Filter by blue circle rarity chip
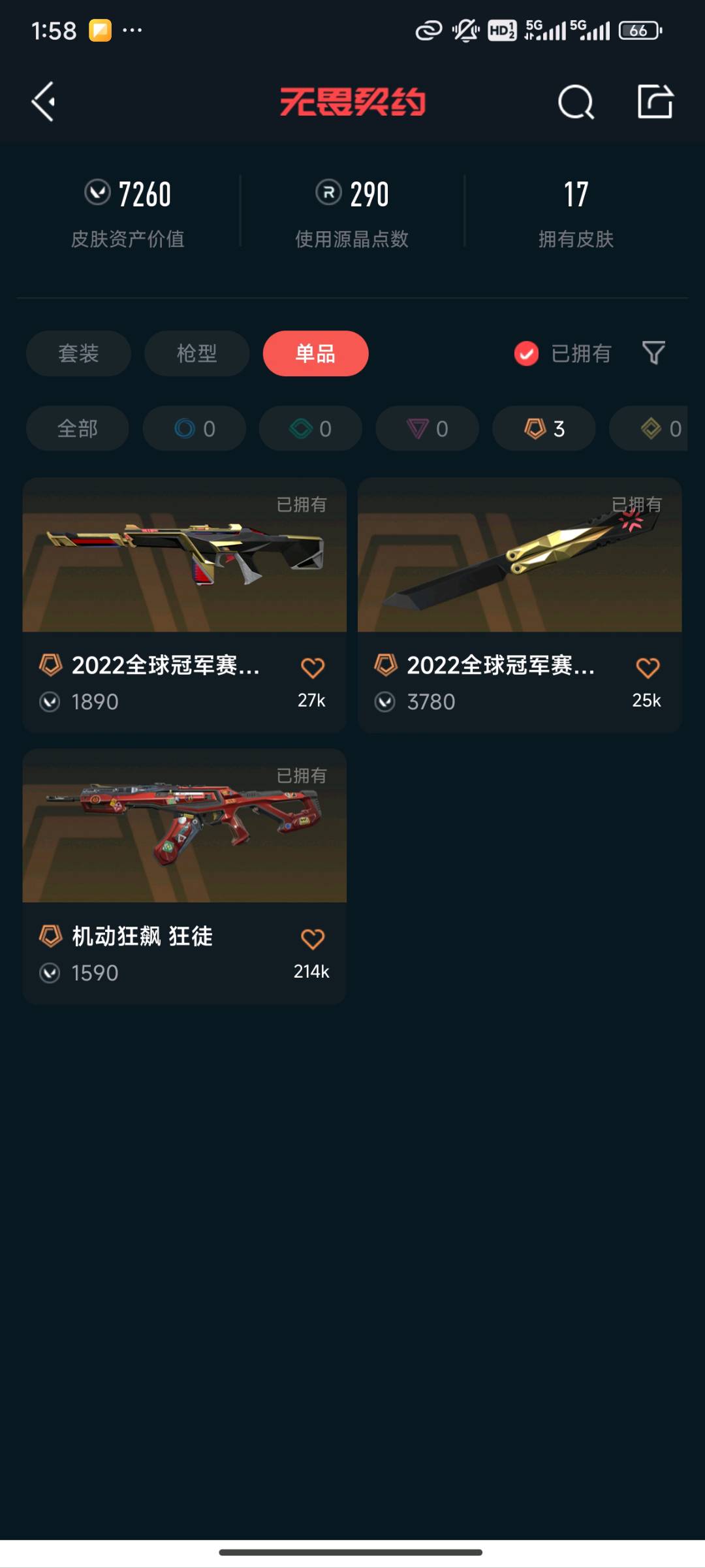 point(194,428)
